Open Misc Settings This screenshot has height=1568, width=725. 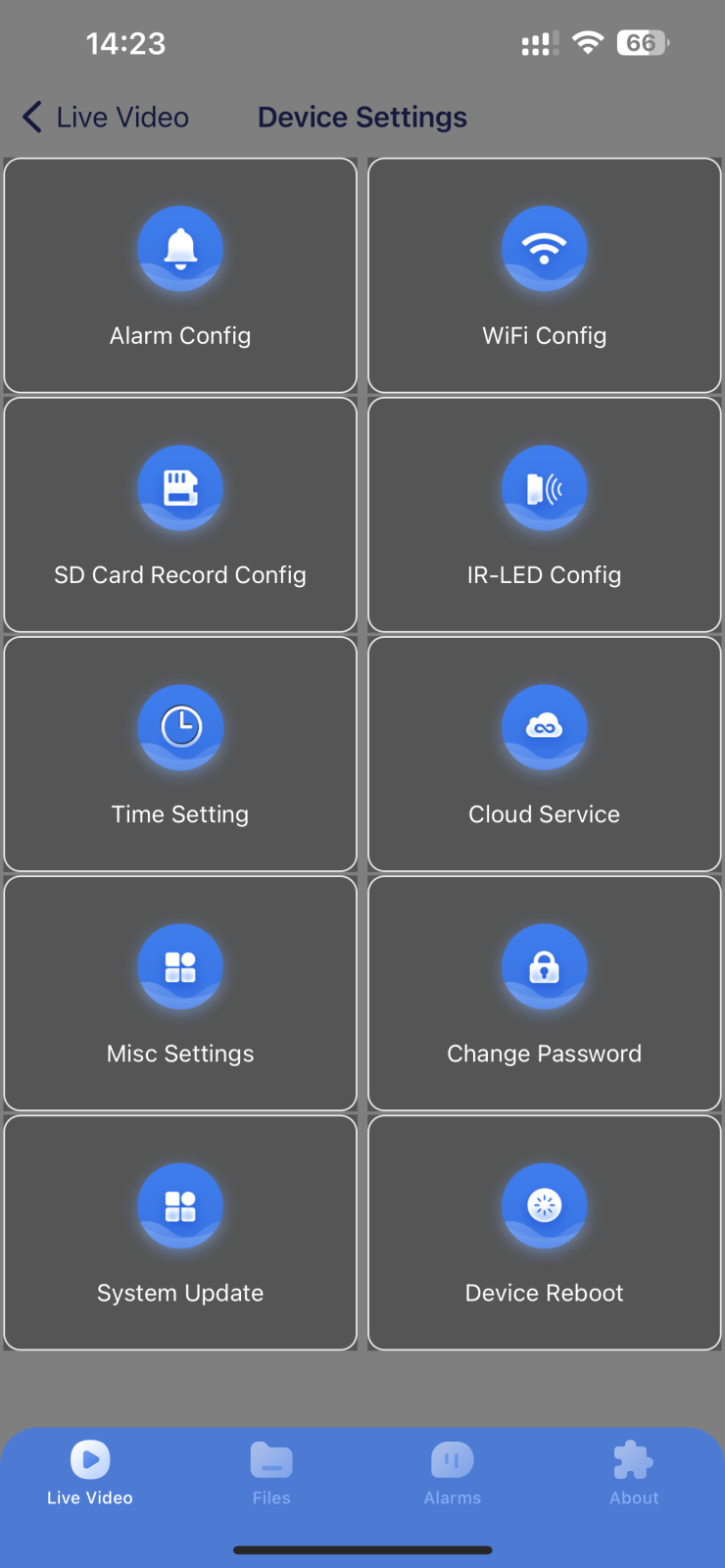pyautogui.click(x=180, y=993)
